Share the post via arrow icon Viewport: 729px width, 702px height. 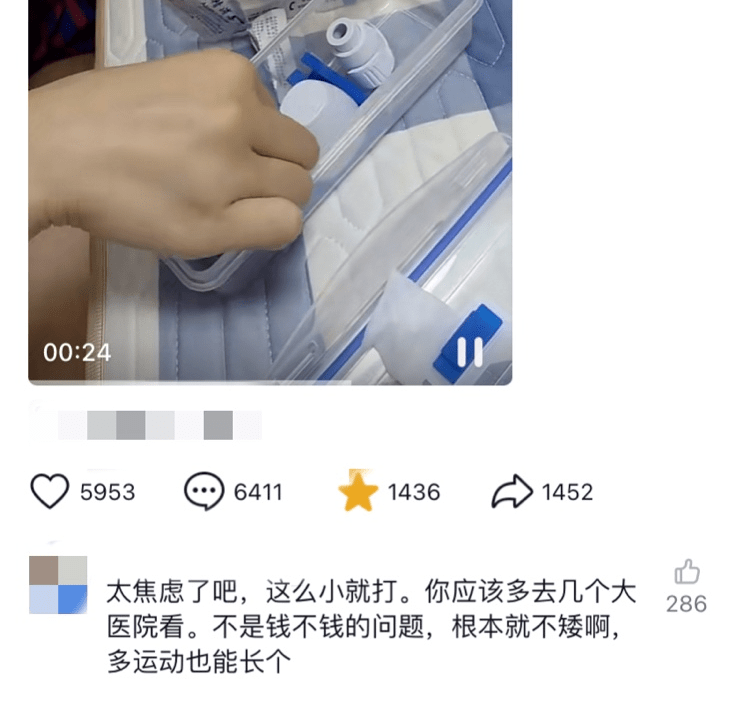click(x=513, y=492)
